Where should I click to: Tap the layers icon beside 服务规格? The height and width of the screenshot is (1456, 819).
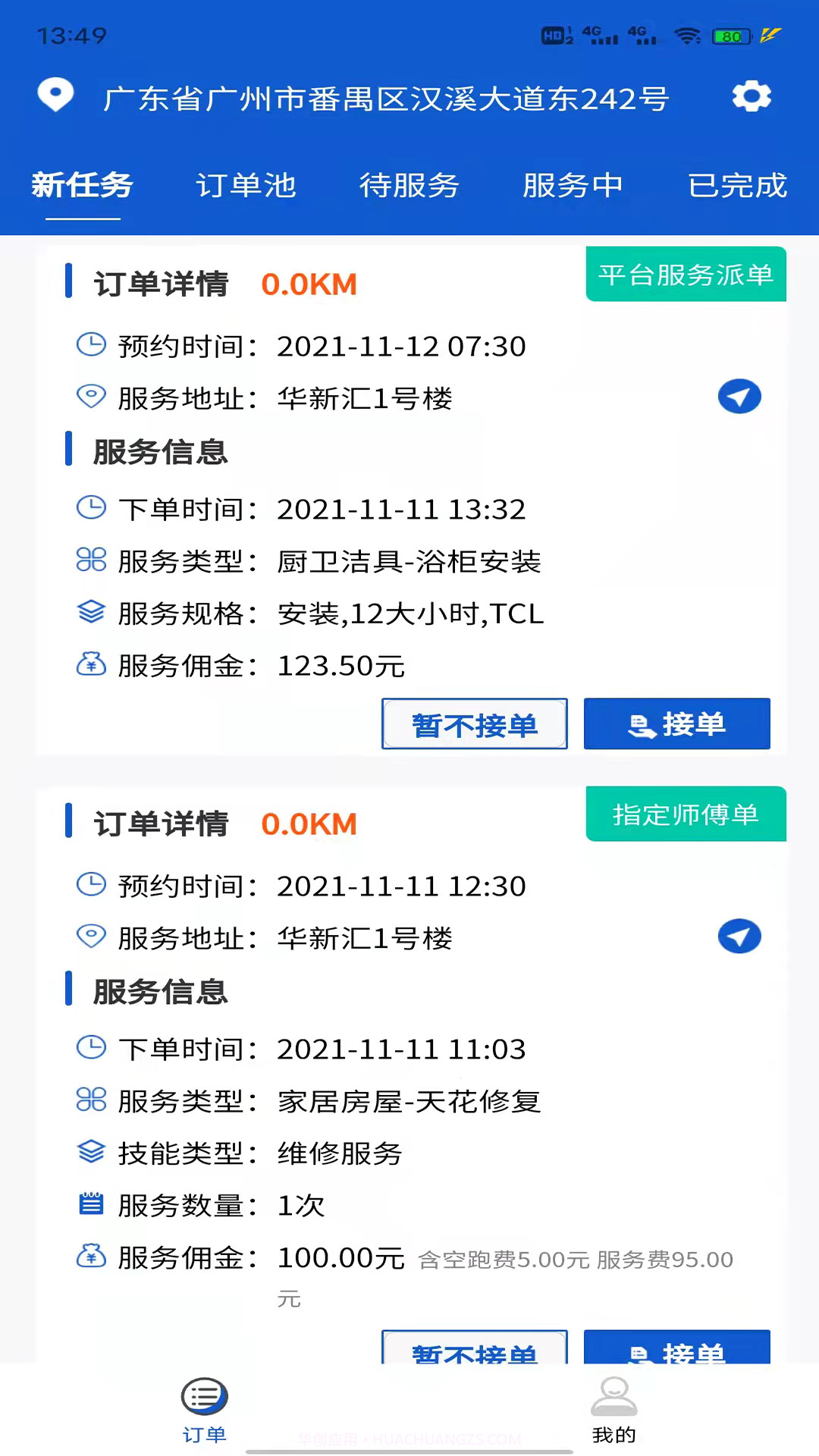(x=91, y=613)
